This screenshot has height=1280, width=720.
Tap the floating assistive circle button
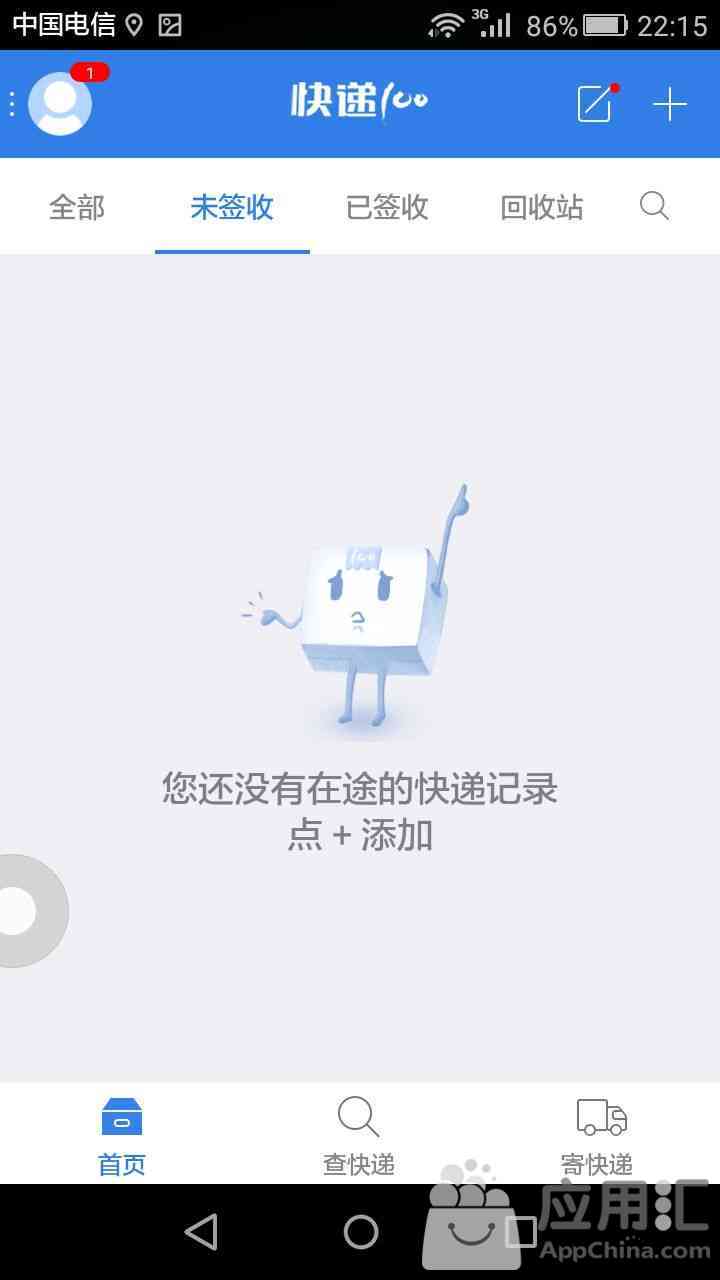22,910
